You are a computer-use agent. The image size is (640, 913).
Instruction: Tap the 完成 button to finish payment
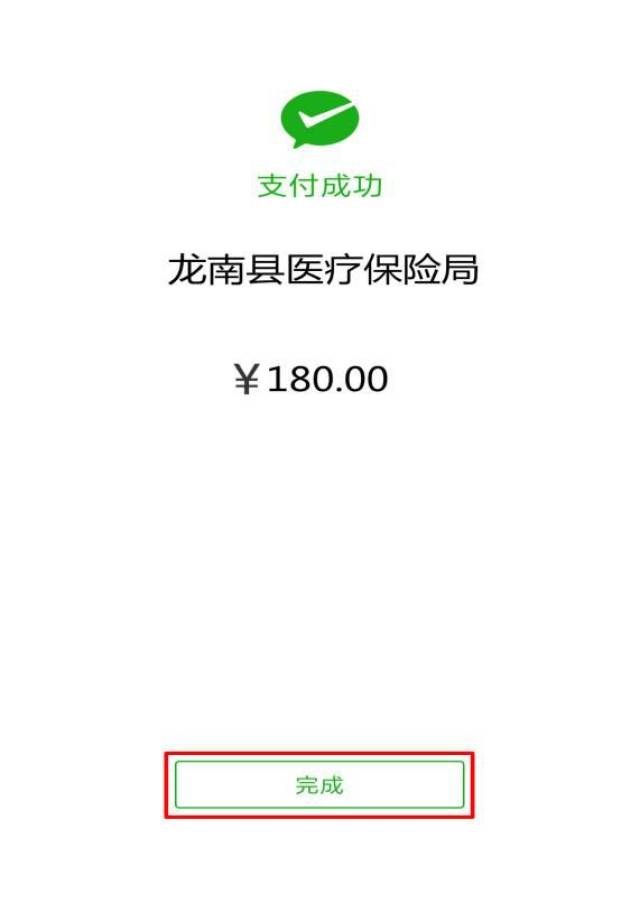tap(319, 785)
